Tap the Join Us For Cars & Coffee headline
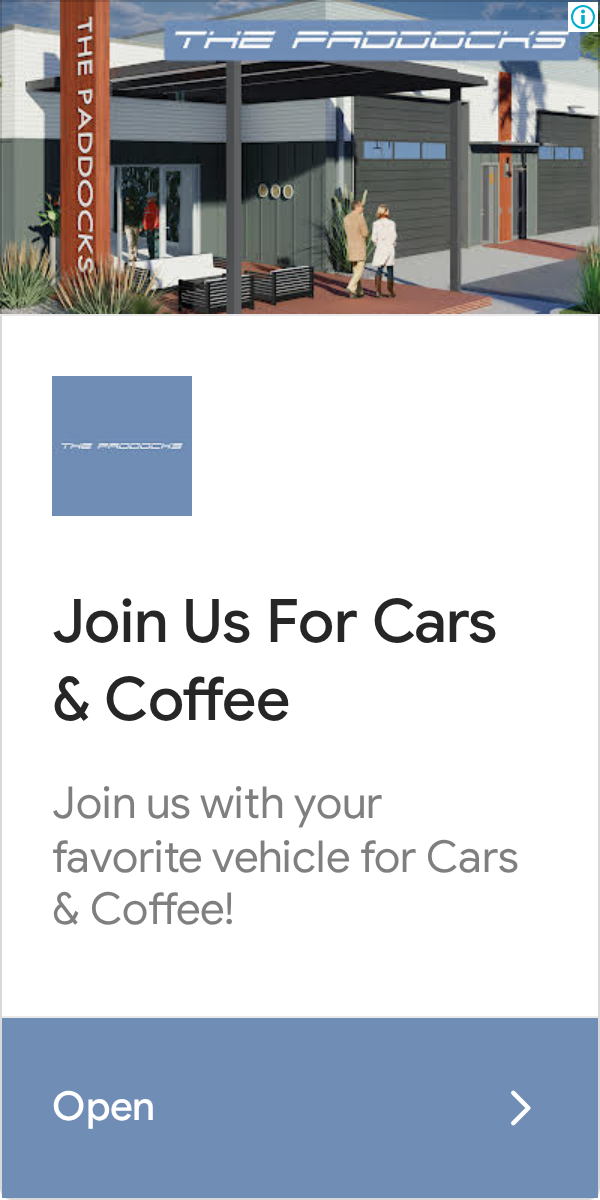600x1200 pixels. click(275, 660)
